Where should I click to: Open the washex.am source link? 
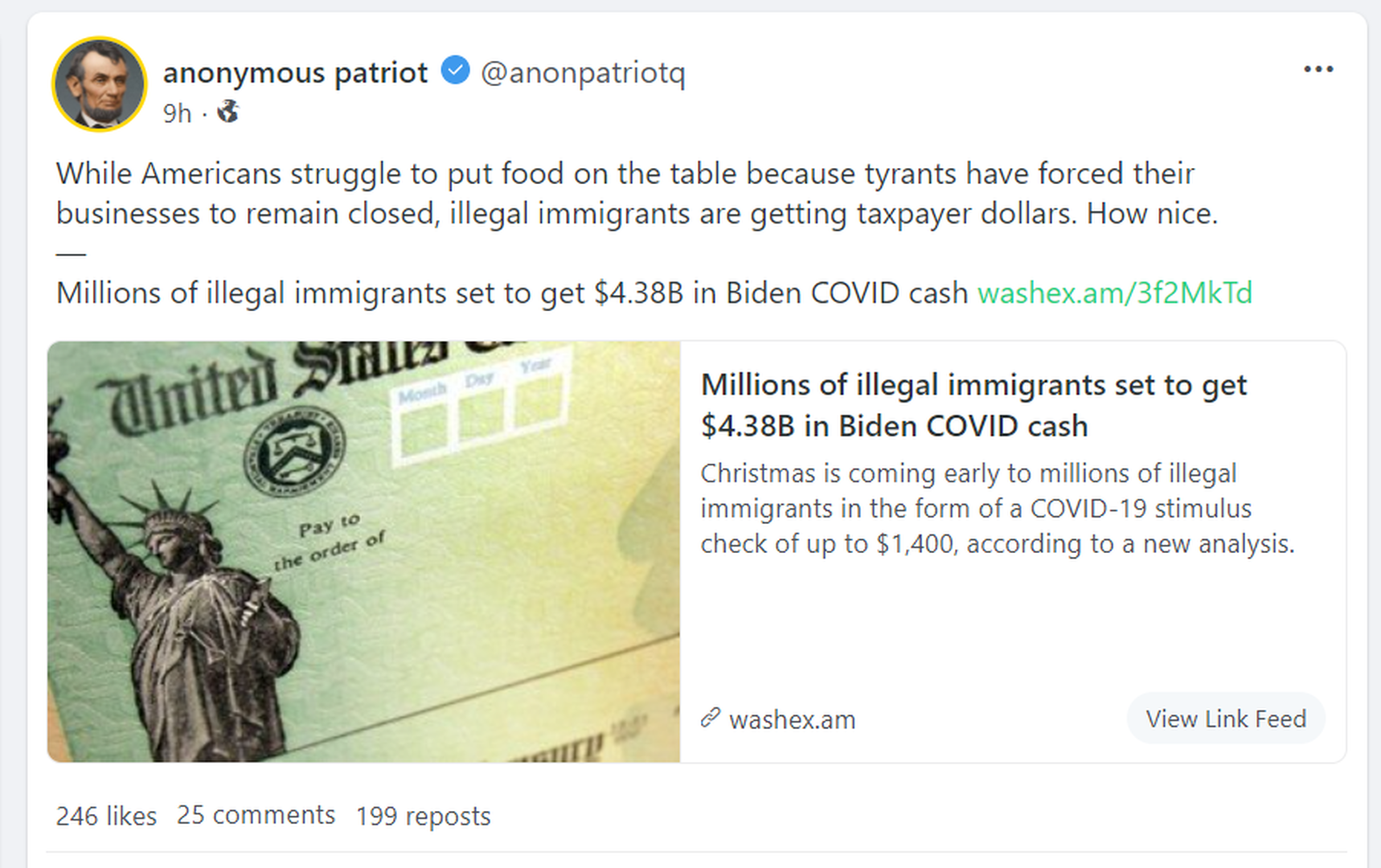(791, 719)
